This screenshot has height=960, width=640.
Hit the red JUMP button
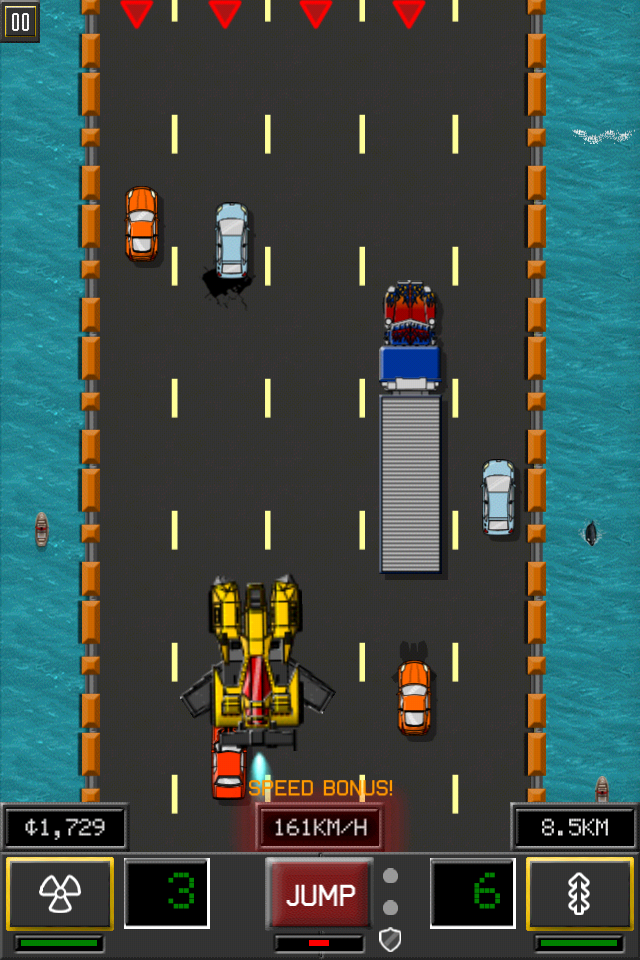coord(320,894)
